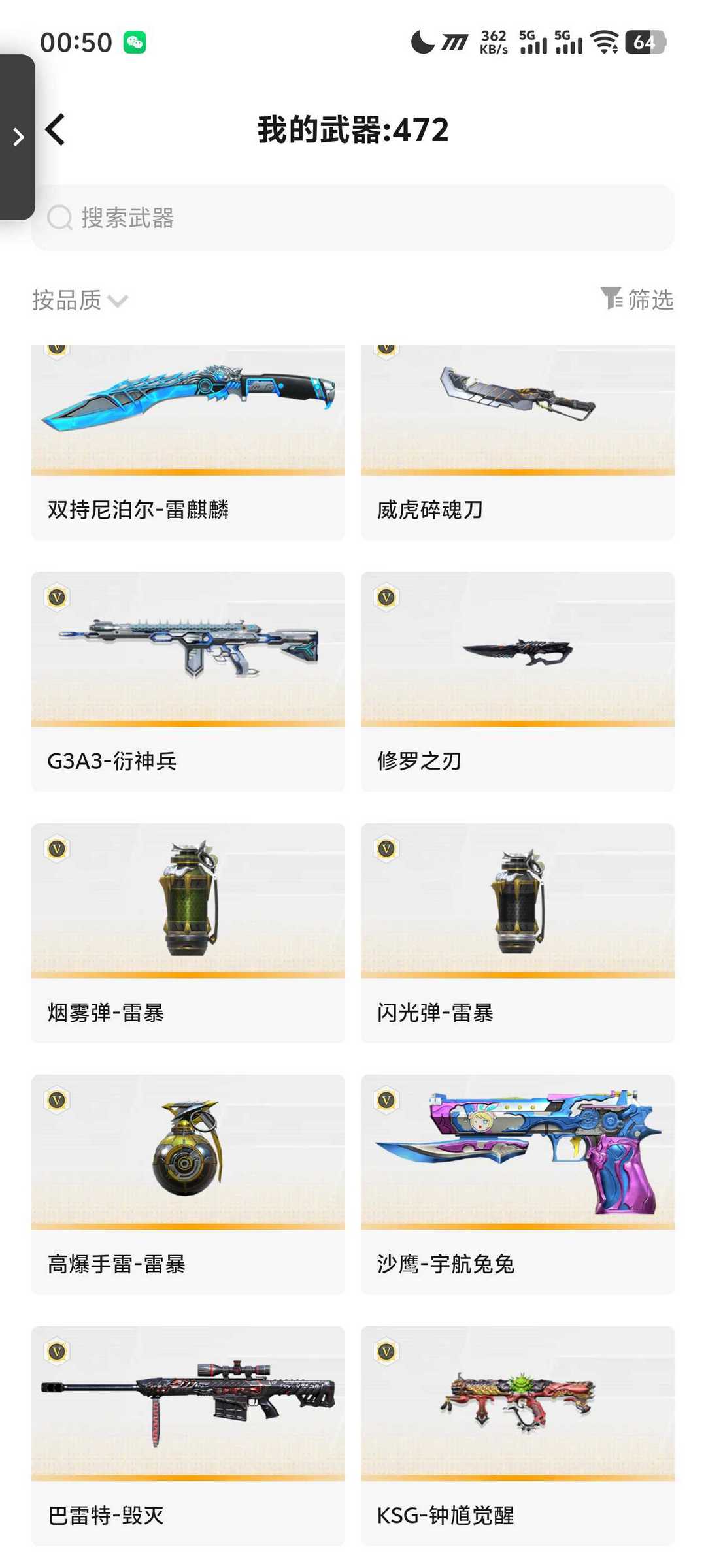Select the 巴雷特-毁灭 sniper card
706x1568 pixels.
[188, 1434]
